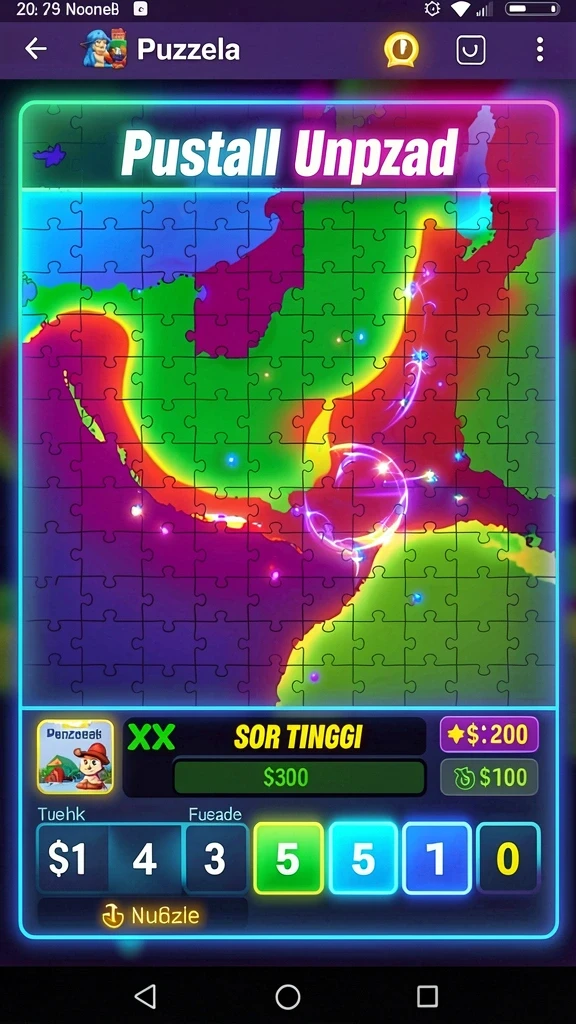Select the 3 tile under Fueade
This screenshot has height=1024, width=576.
[x=216, y=858]
